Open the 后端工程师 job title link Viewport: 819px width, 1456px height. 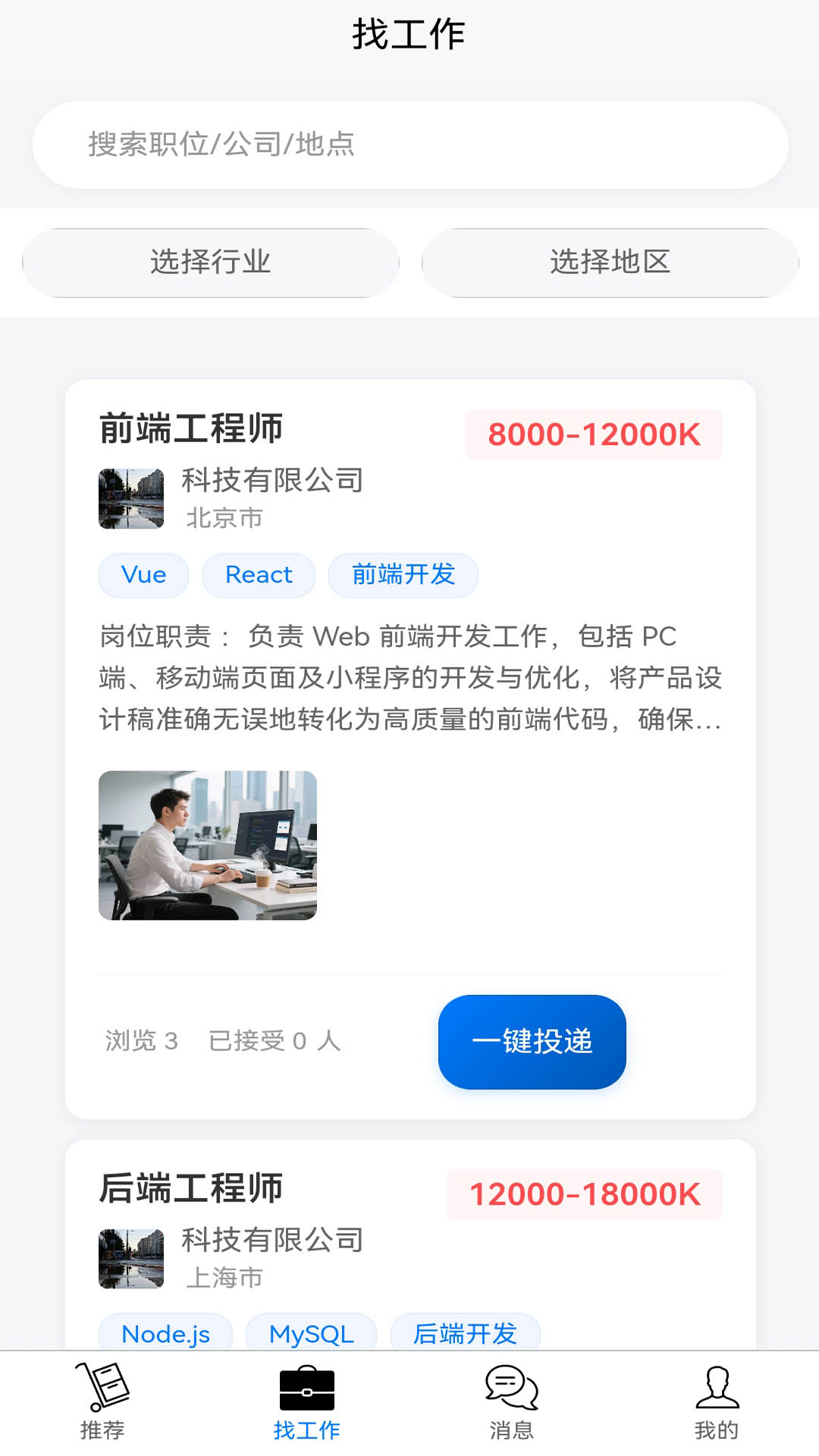(191, 1188)
